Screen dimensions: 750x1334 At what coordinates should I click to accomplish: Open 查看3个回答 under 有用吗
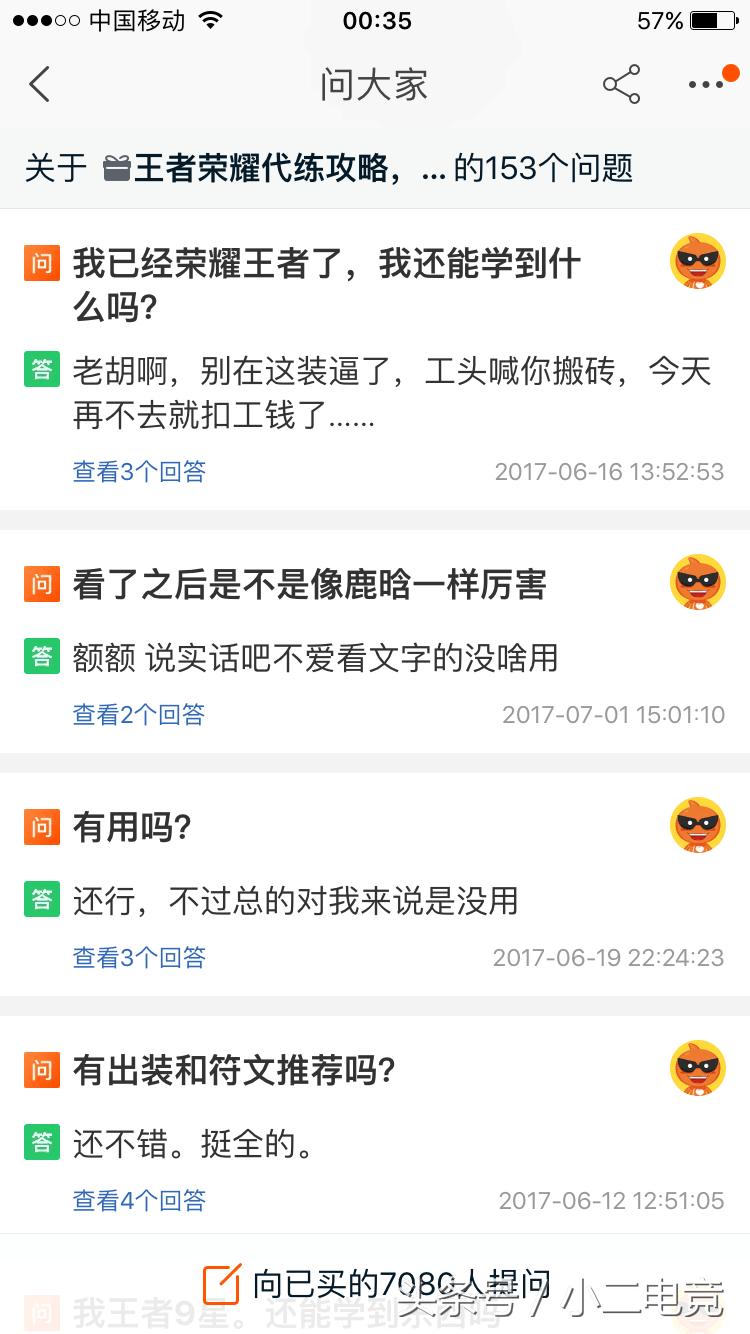pyautogui.click(x=138, y=958)
